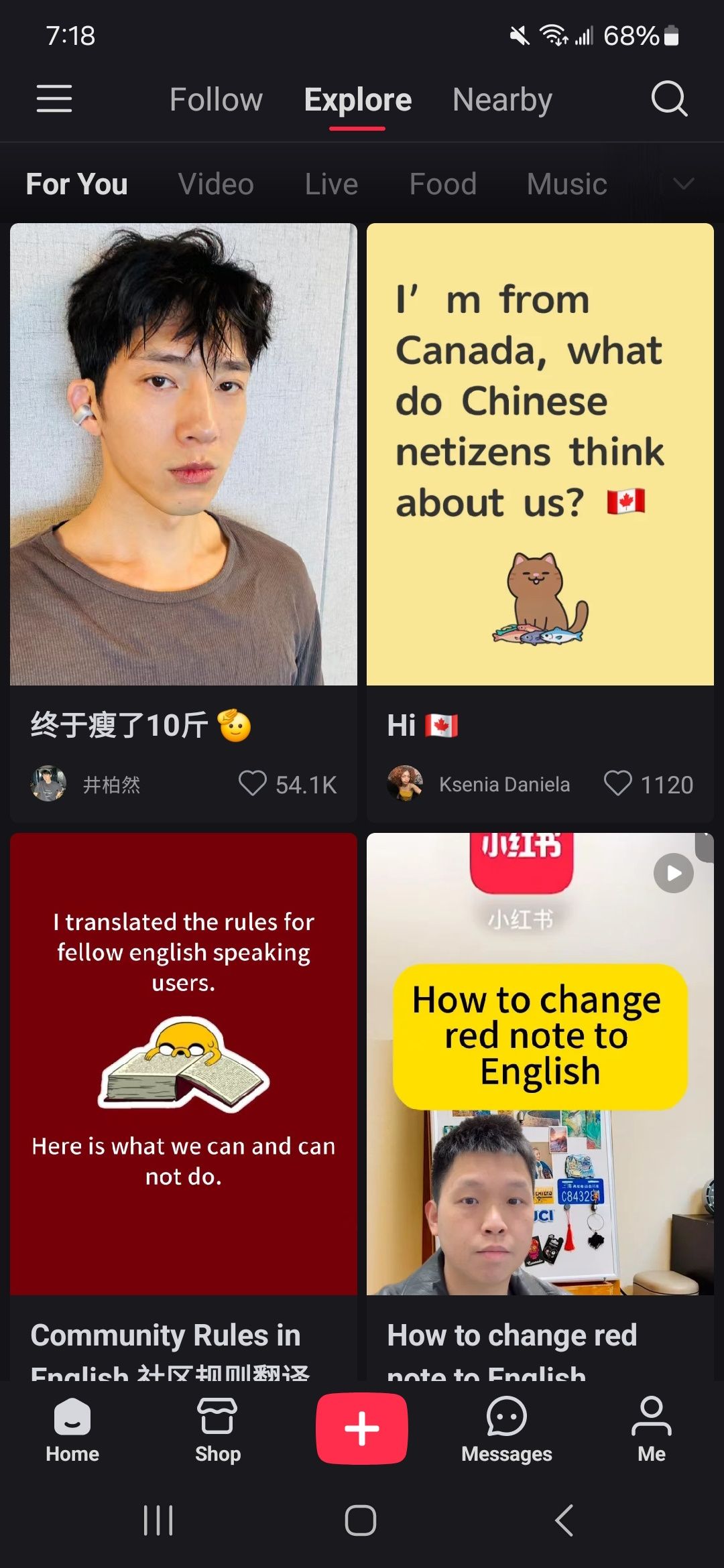Open the hamburger drawer menu

tap(54, 99)
